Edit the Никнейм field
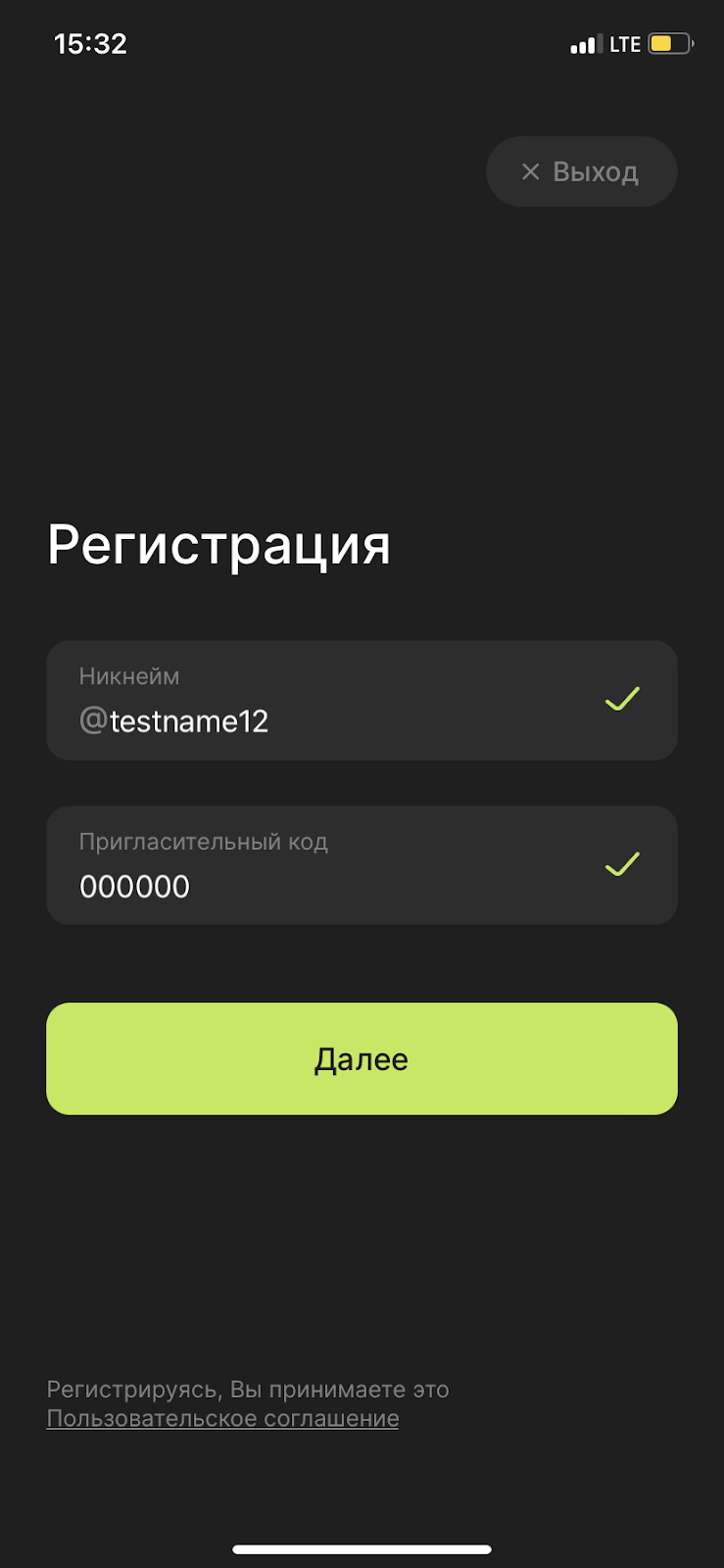 click(333, 702)
